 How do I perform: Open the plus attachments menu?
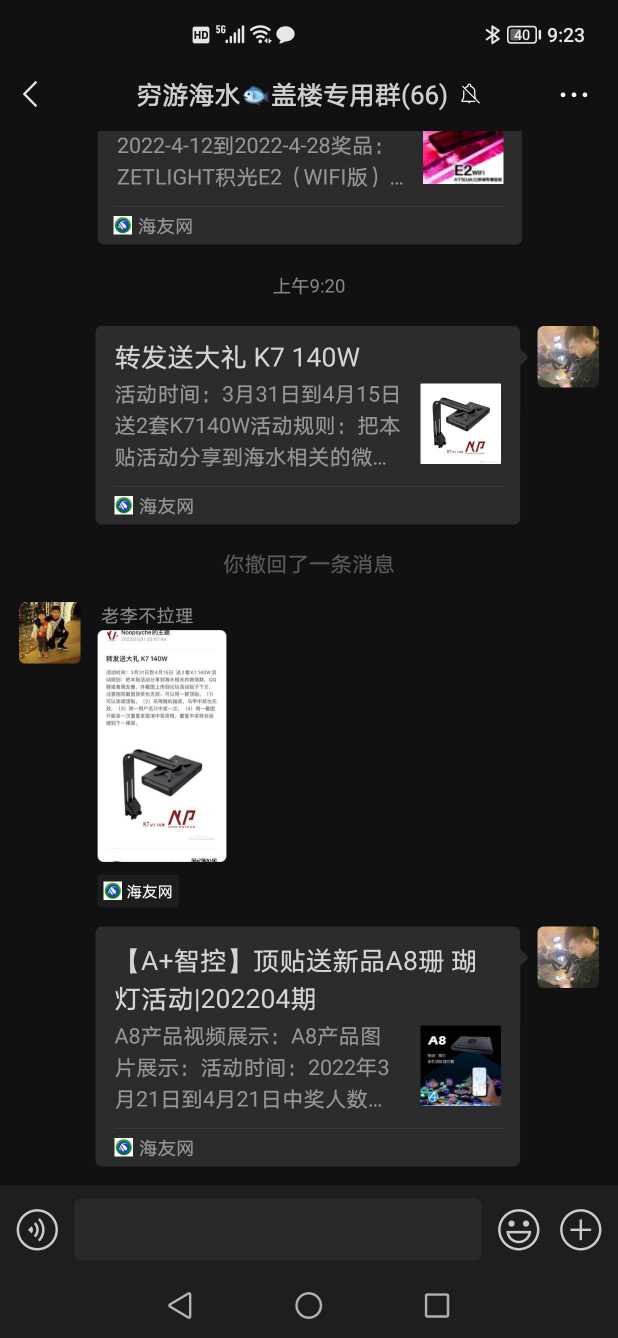[580, 1229]
